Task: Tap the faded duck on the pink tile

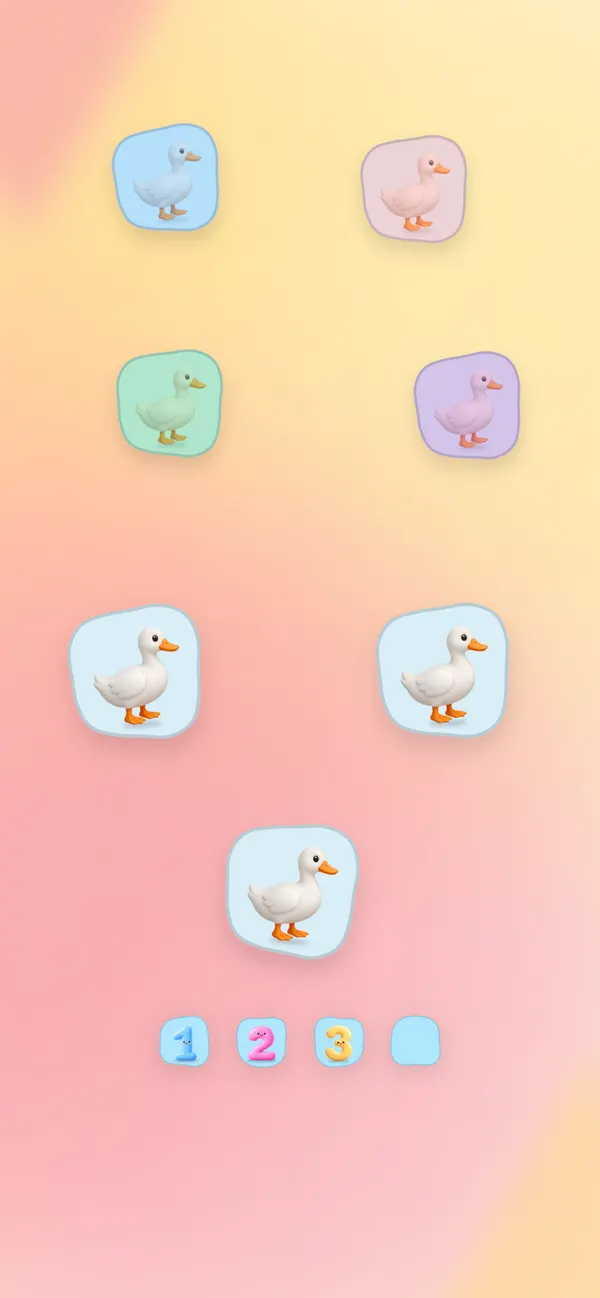Action: coord(414,189)
